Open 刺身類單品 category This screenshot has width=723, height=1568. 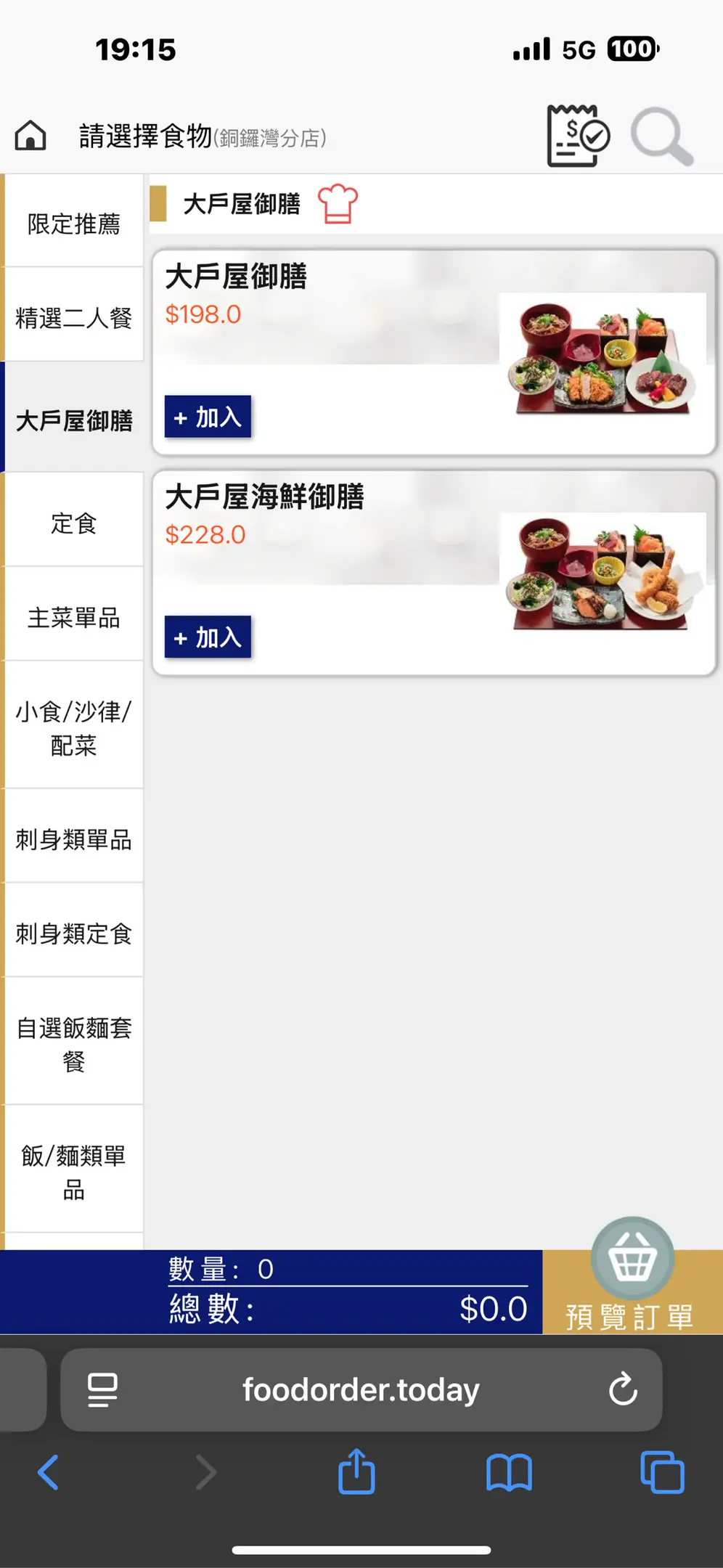point(73,839)
